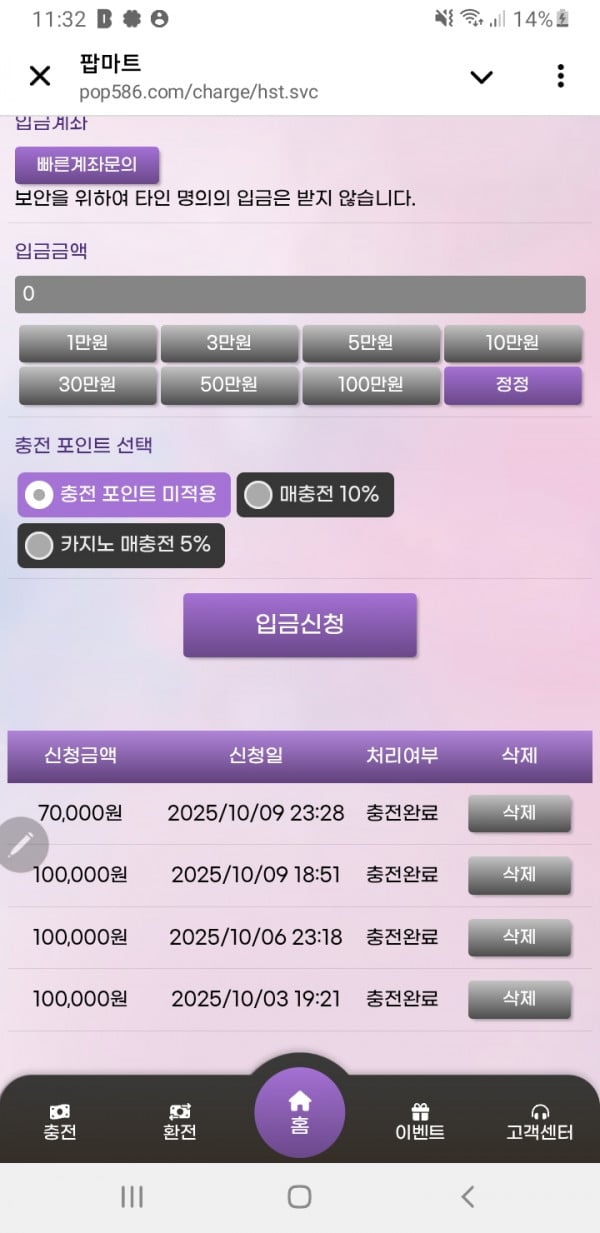Screen dimensions: 600x1233
Task: Expand the page dropdown chevron
Action: (x=481, y=77)
